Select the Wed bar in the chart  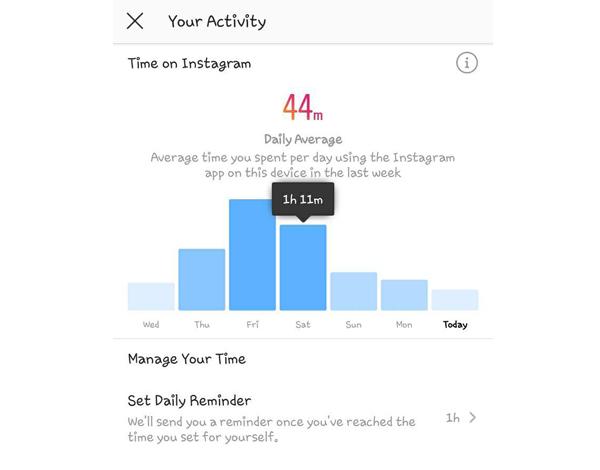tap(151, 297)
